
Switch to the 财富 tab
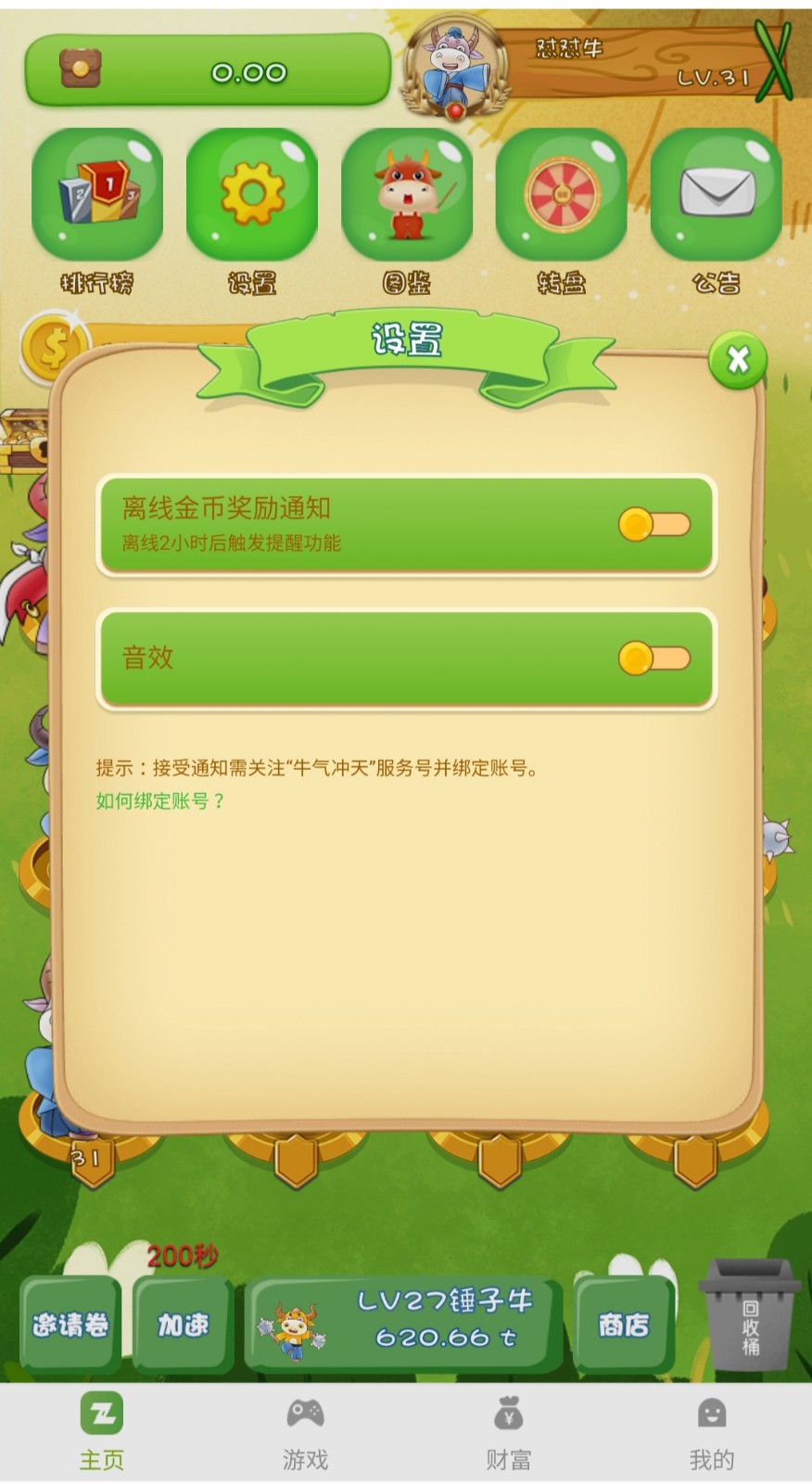[x=508, y=1433]
